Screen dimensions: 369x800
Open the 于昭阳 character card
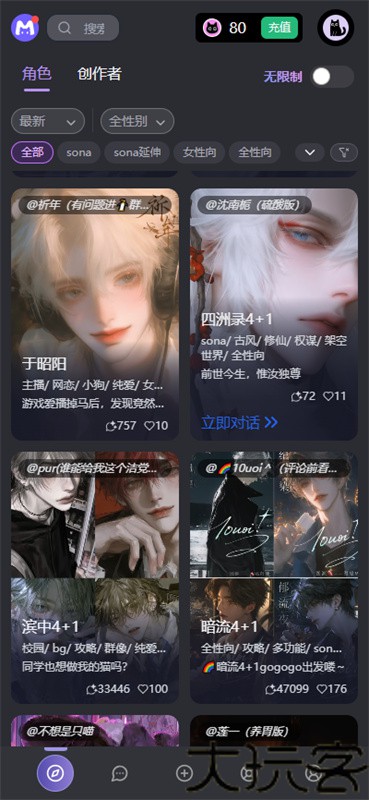(95, 314)
